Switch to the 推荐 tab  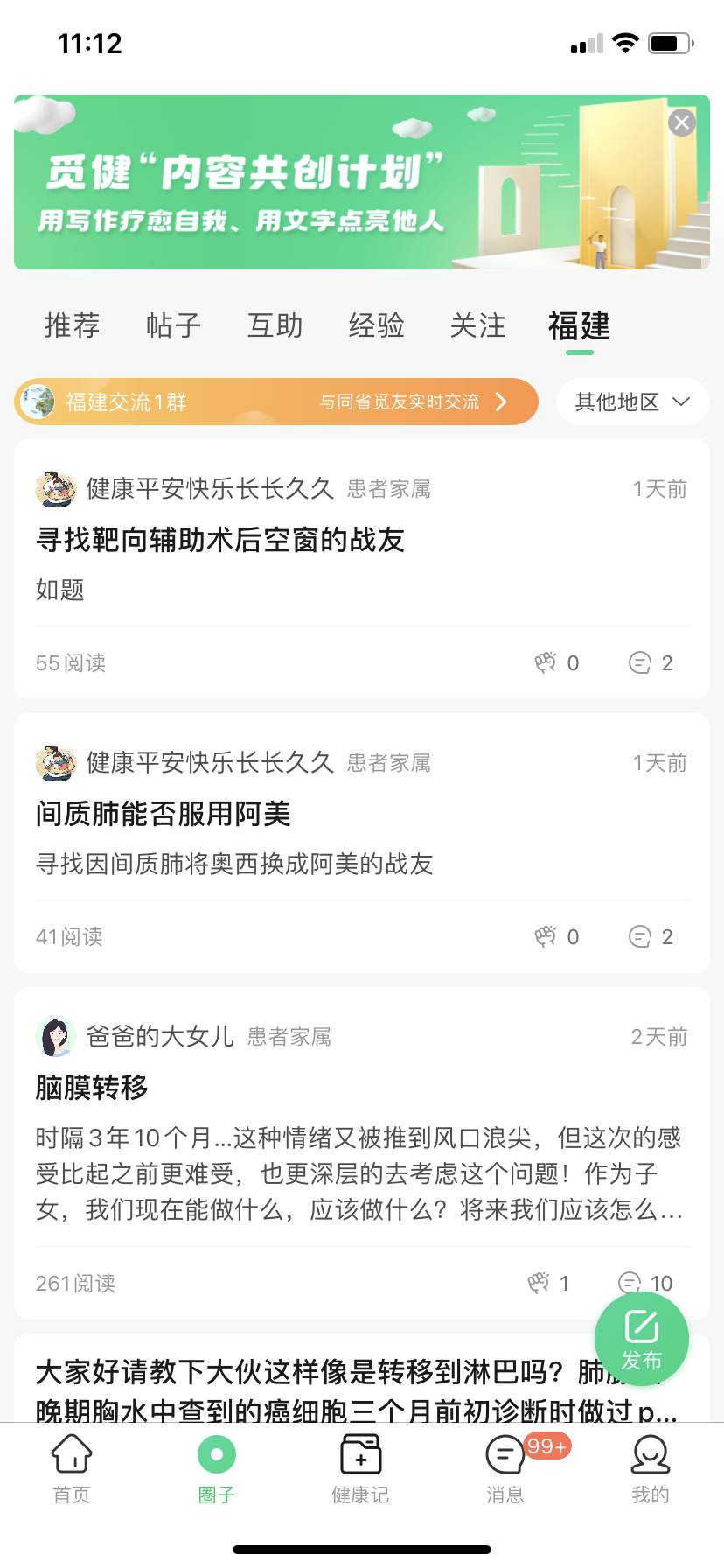tap(73, 325)
